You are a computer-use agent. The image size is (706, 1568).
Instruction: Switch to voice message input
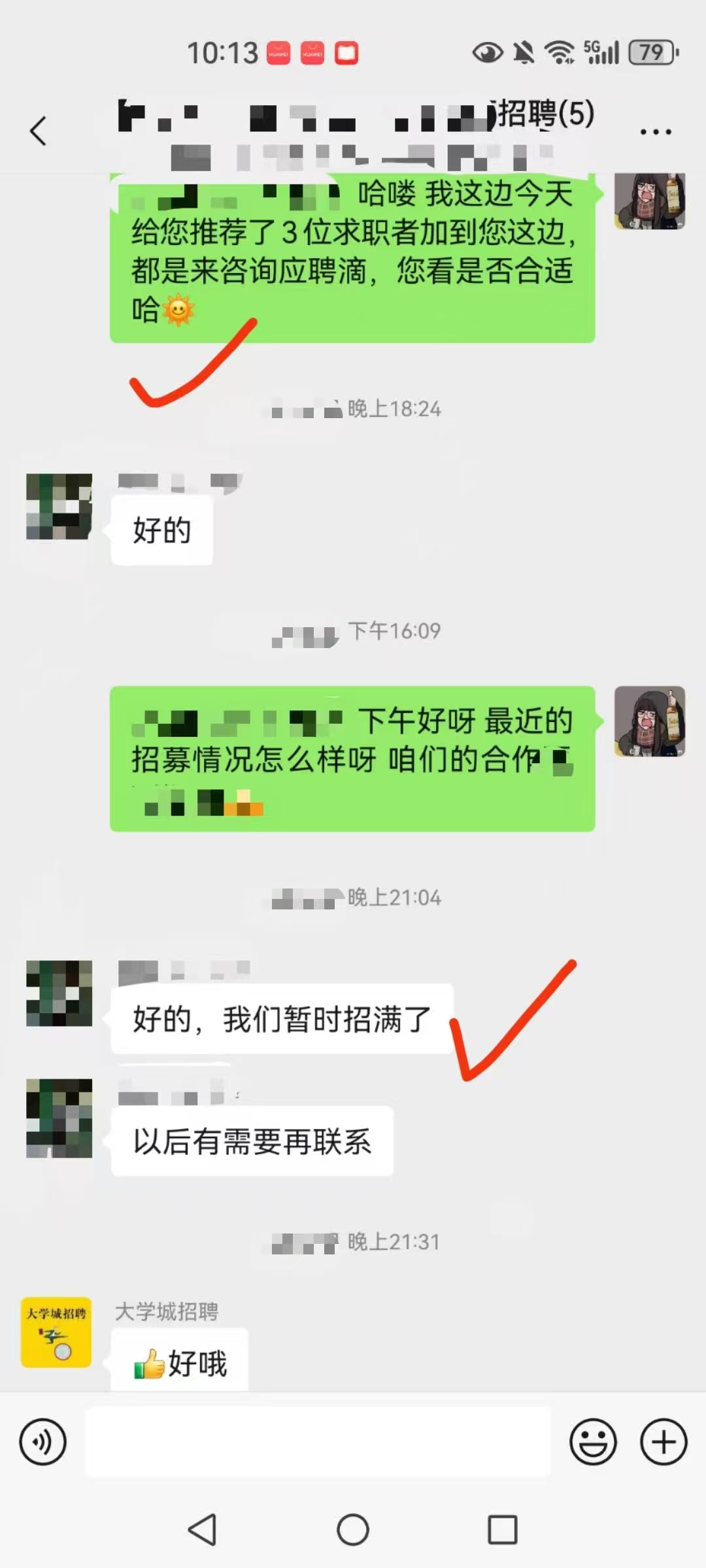coord(43,1441)
